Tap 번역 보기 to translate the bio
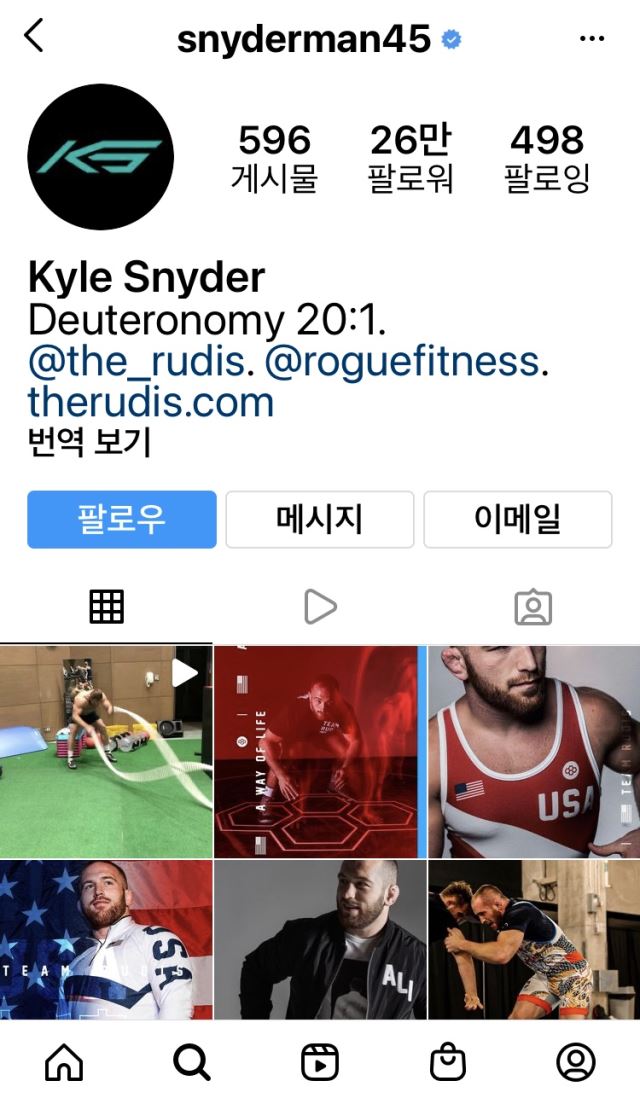640x1104 pixels. (x=89, y=441)
